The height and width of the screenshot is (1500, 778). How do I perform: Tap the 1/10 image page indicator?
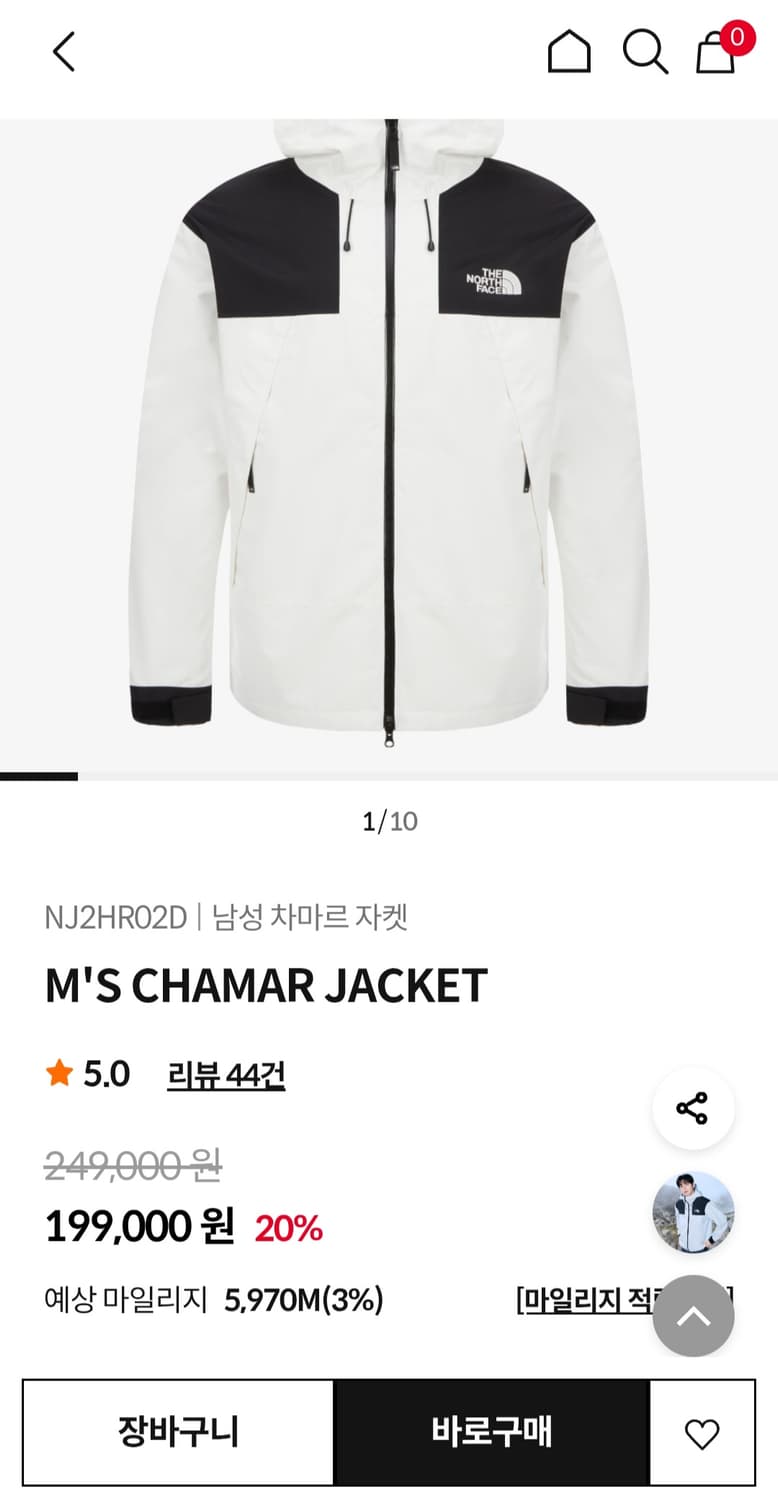(x=389, y=822)
